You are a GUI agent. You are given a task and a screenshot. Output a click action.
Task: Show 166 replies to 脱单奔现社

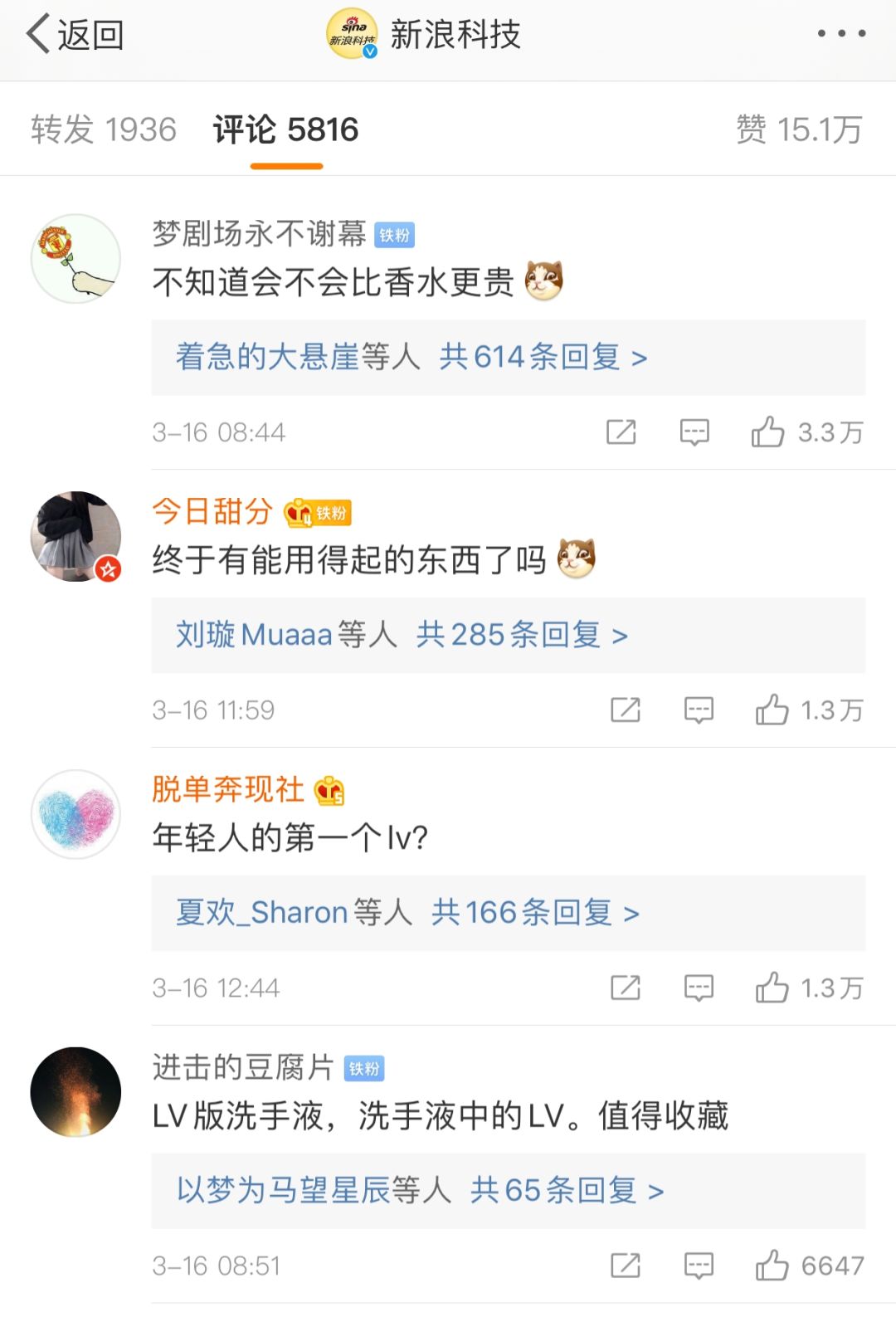pos(407,913)
